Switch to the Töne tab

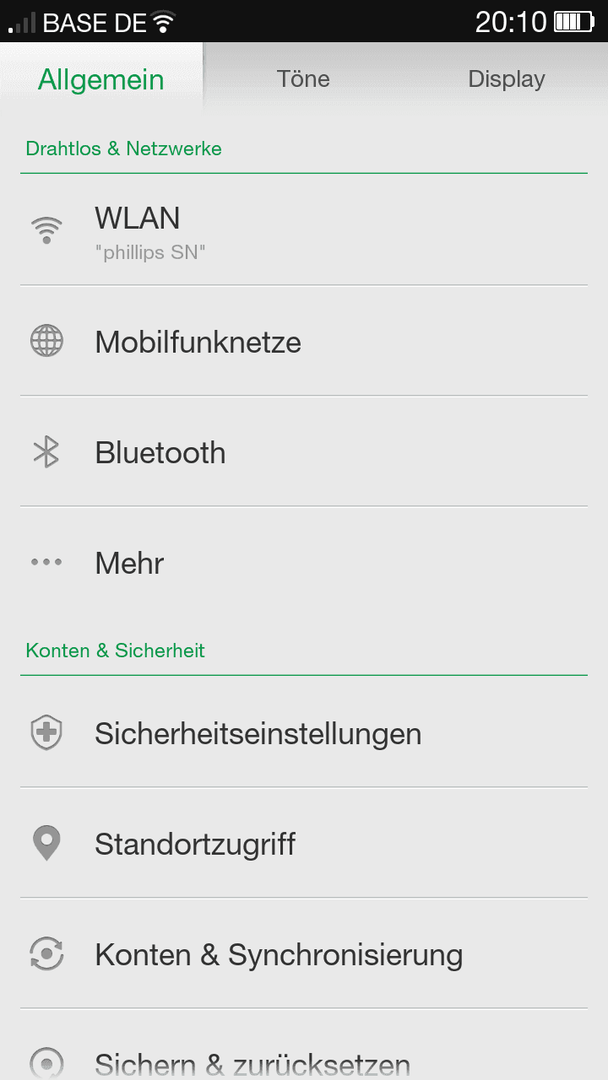coord(304,79)
